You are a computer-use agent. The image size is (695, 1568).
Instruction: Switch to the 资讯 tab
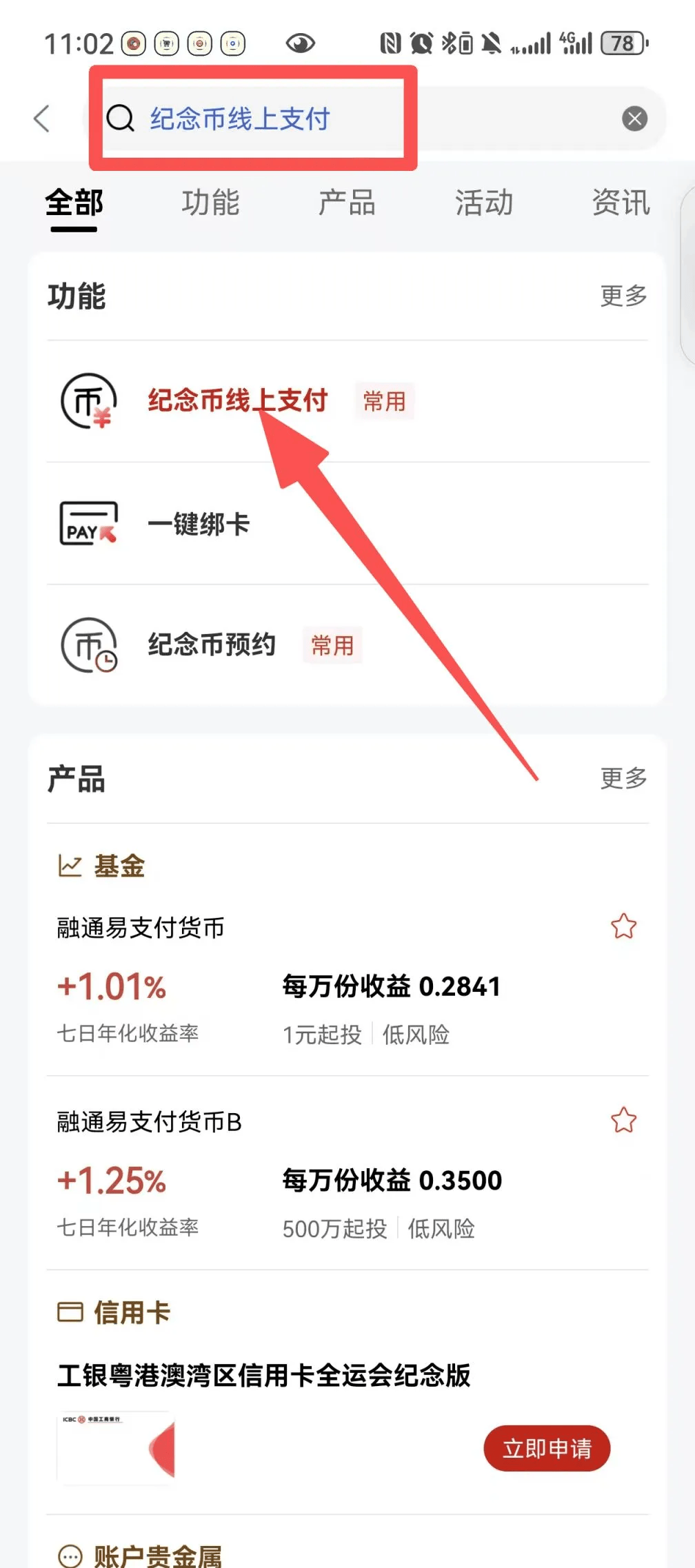click(x=621, y=203)
